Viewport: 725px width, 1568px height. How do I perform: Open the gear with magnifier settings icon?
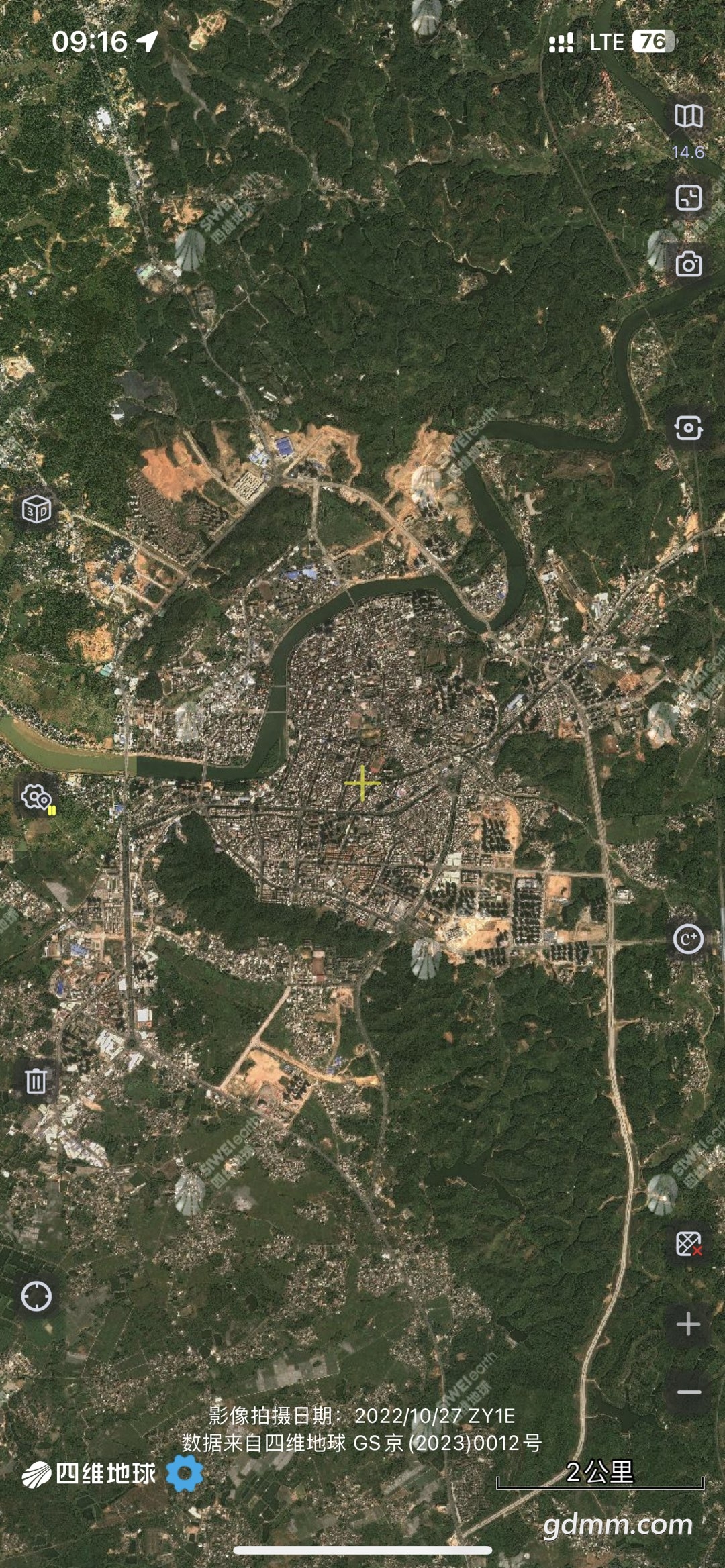(38, 798)
